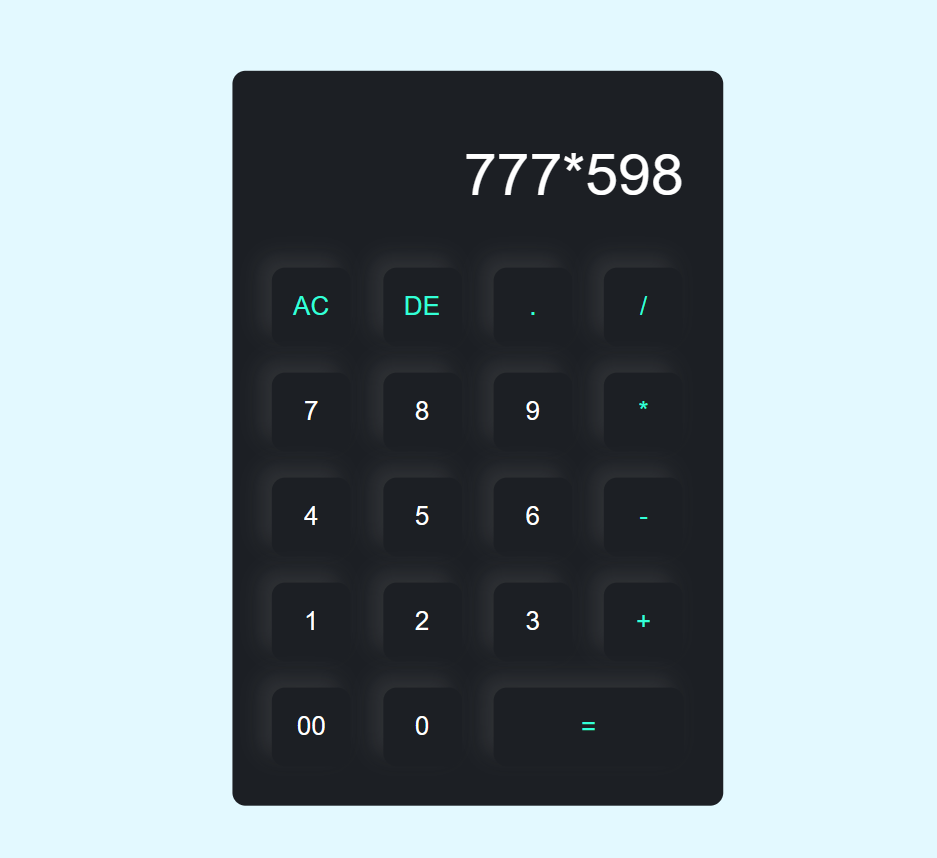Enter a single 0

click(x=422, y=726)
